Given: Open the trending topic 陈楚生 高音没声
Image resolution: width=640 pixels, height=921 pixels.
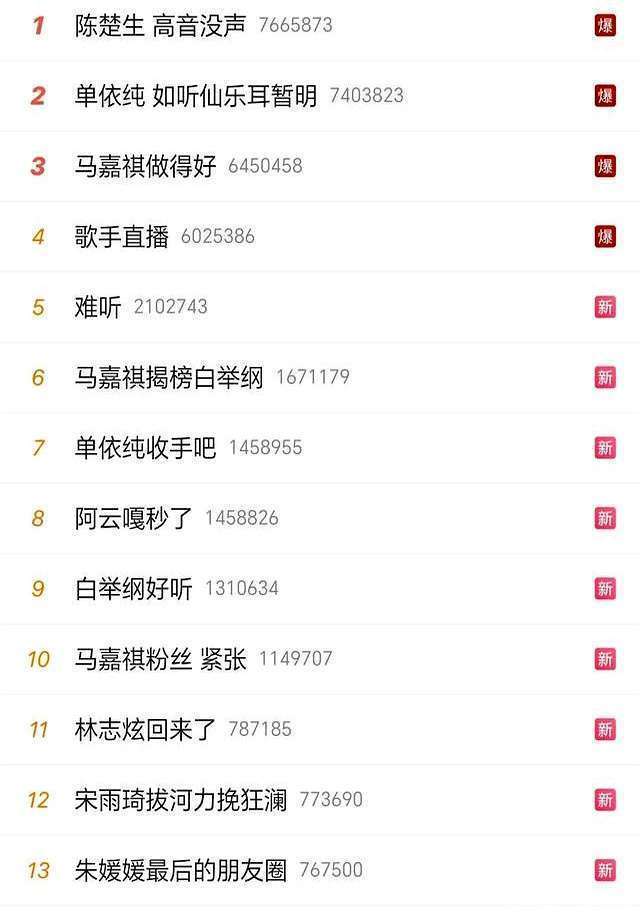Looking at the screenshot, I should pyautogui.click(x=160, y=26).
